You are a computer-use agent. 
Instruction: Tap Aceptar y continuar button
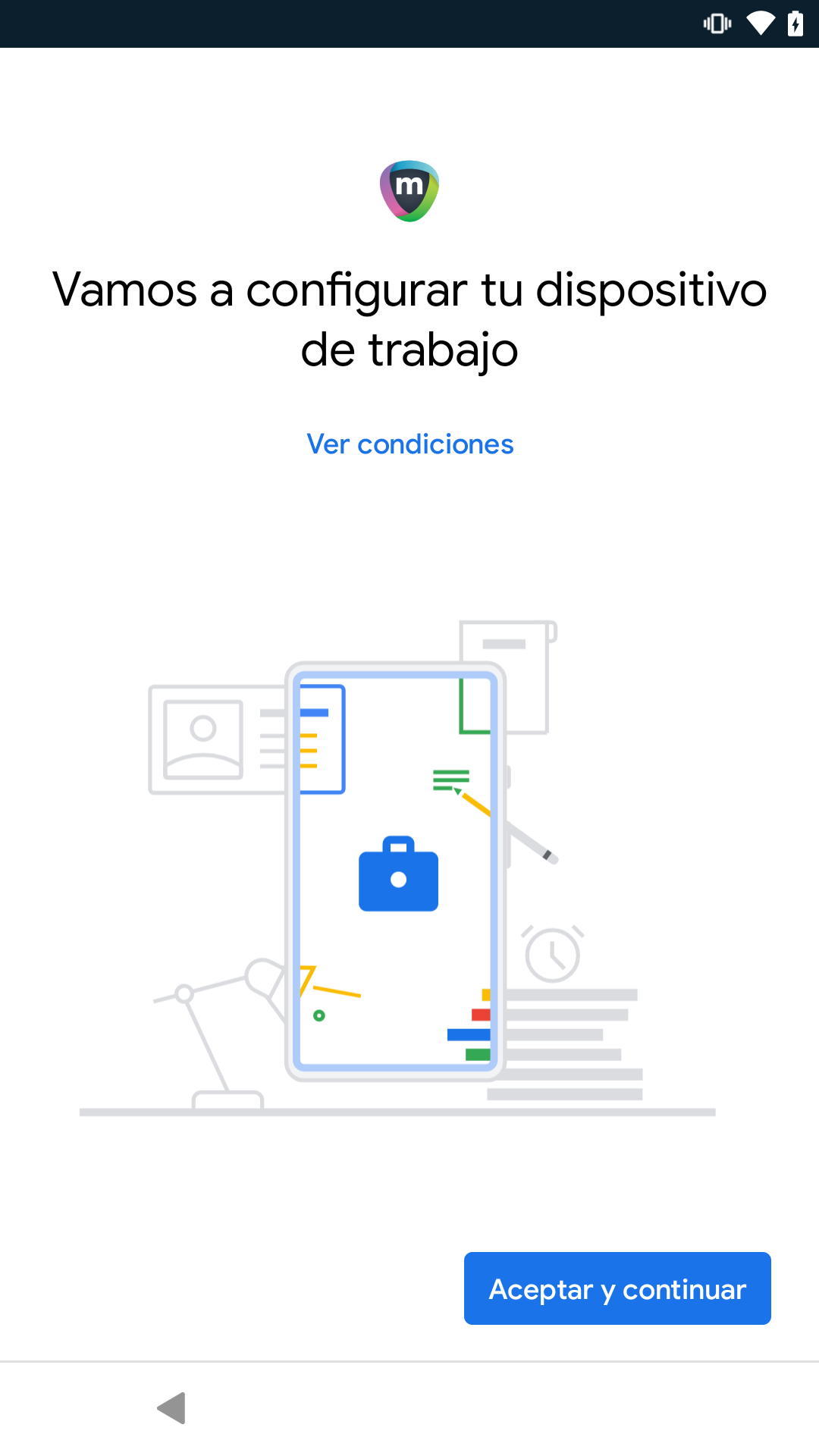point(617,1288)
